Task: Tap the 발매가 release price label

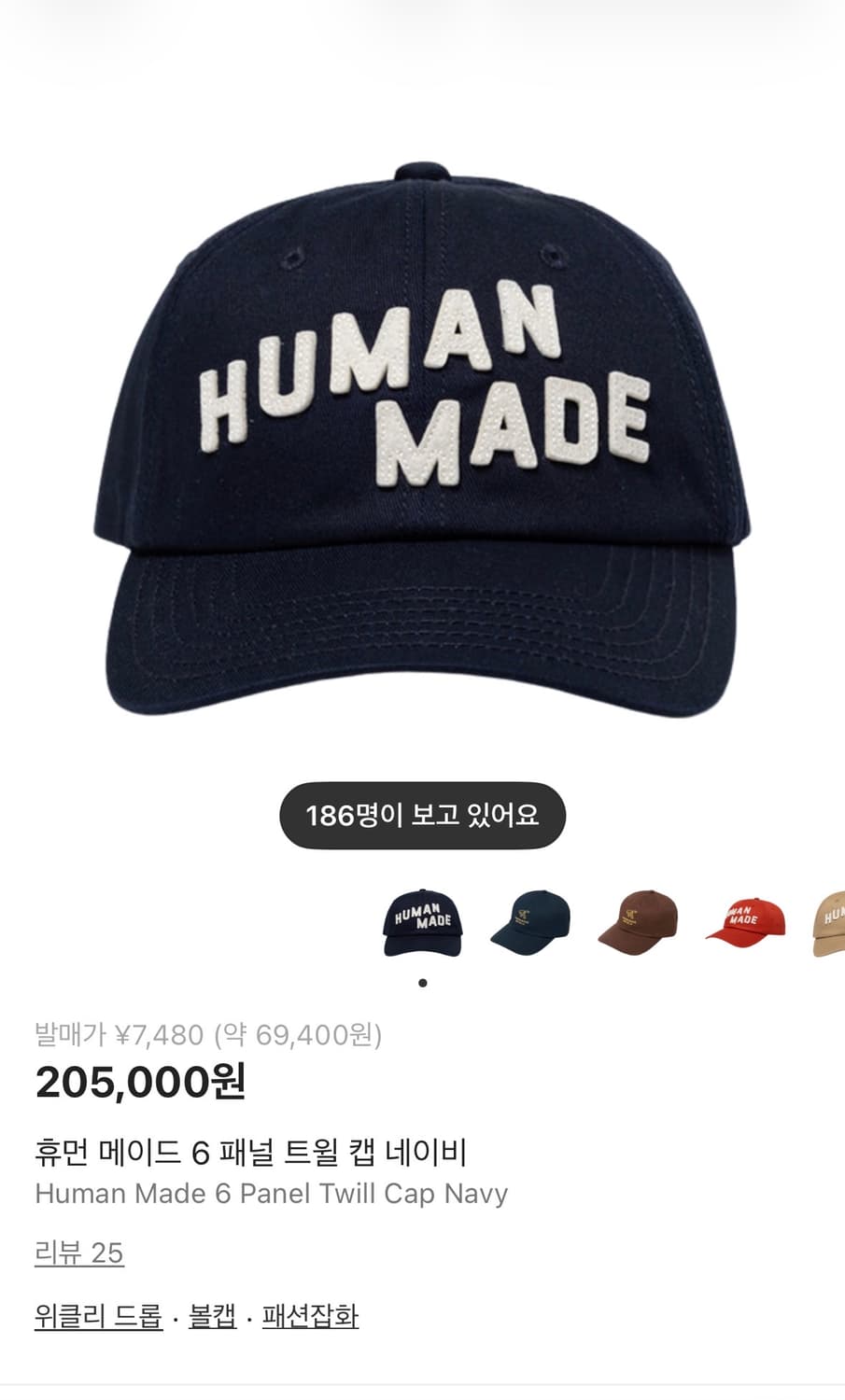Action: point(65,1034)
